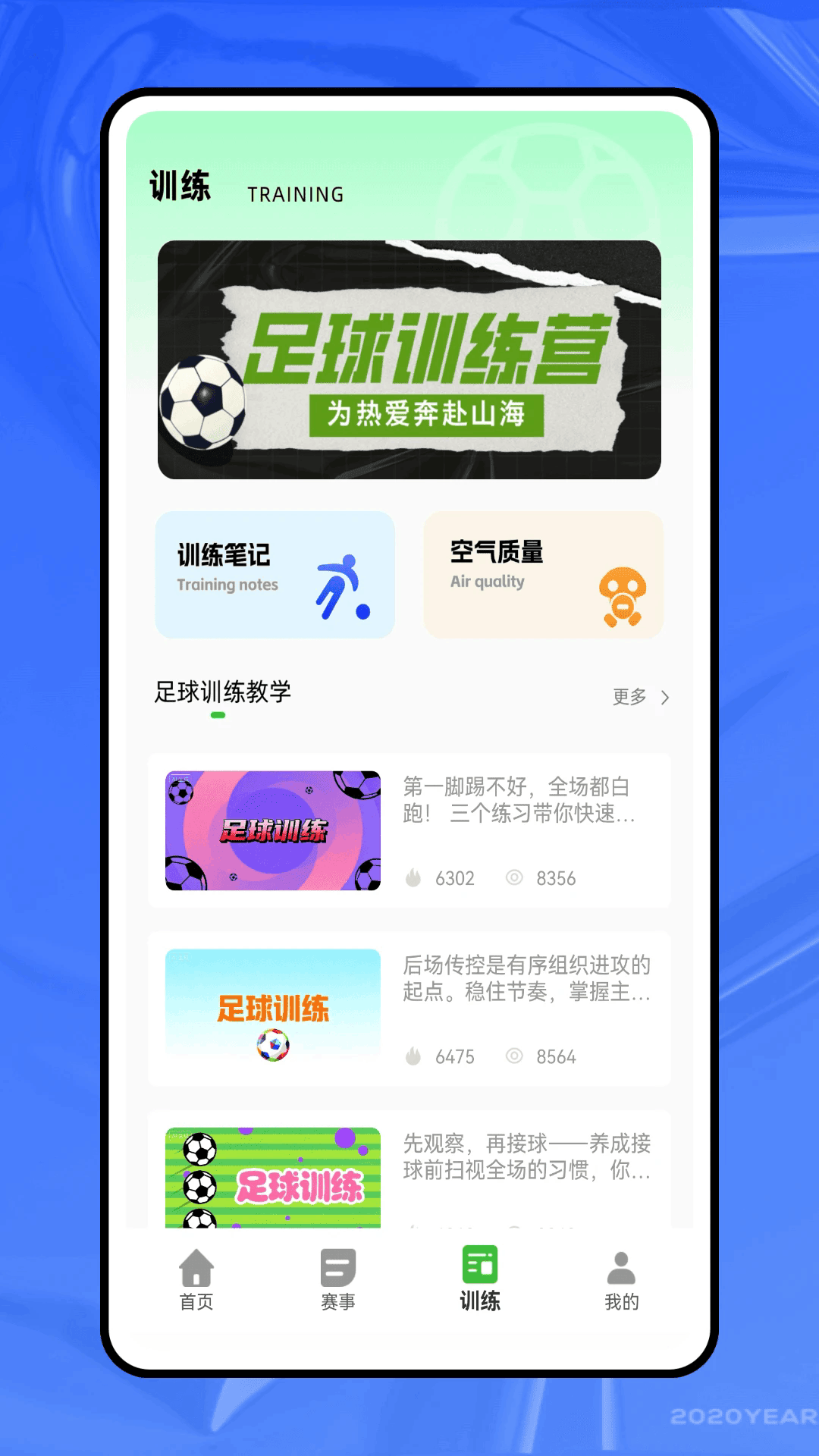
Task: Switch to the 首页 home tab
Action: [196, 1280]
